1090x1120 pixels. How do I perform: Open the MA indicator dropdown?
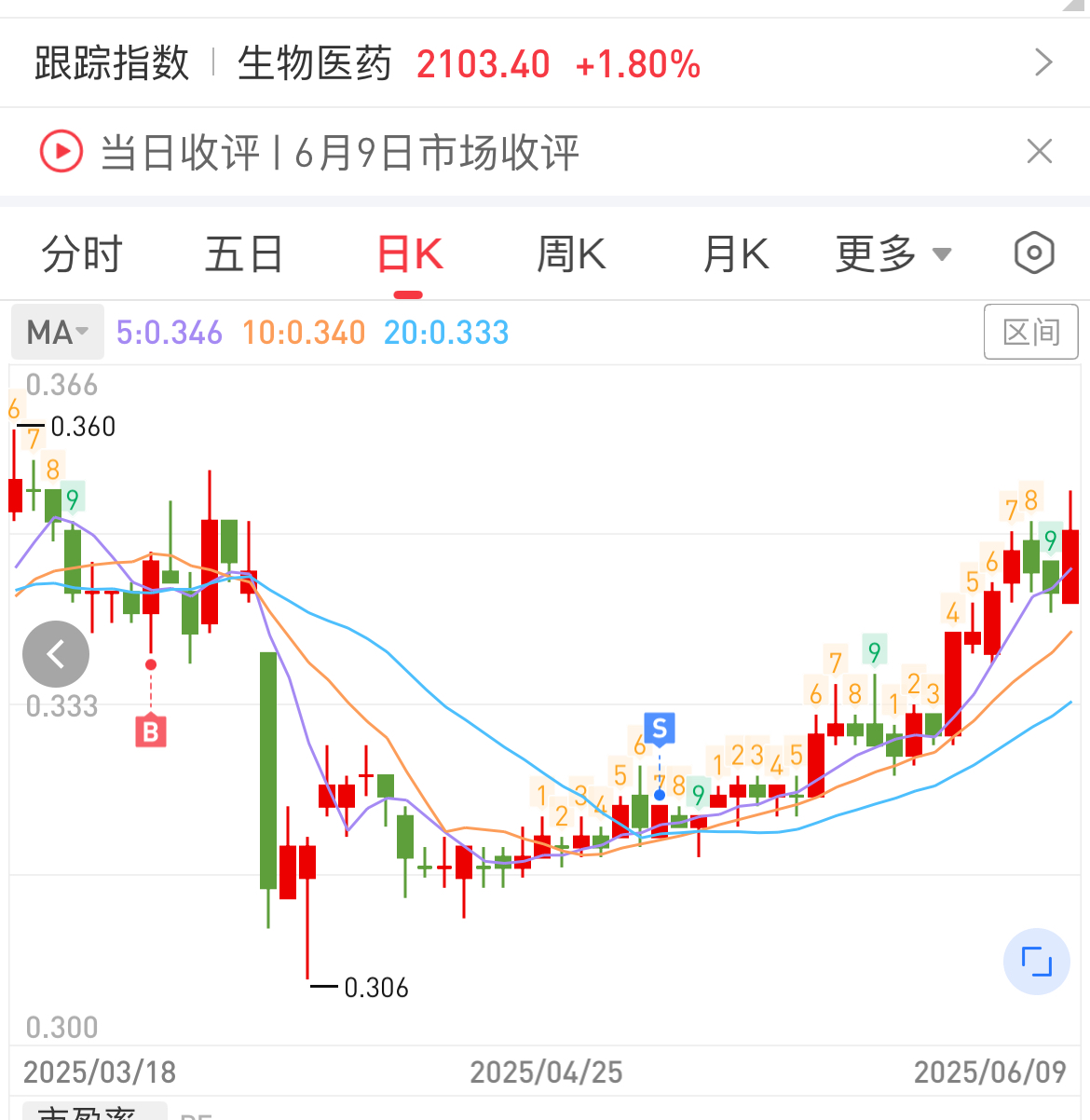pos(56,333)
